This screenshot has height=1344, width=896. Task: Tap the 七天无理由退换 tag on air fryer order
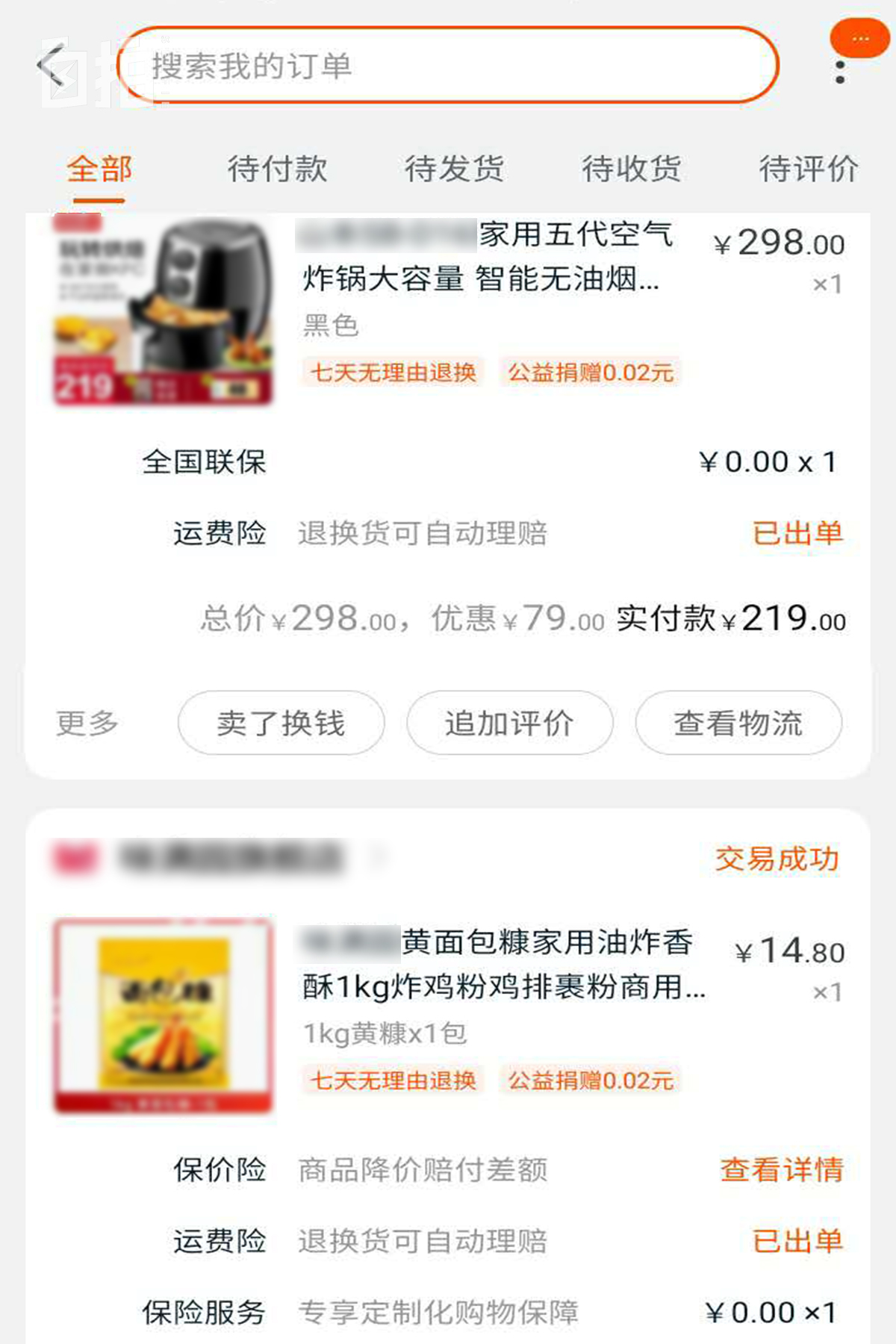coord(393,372)
